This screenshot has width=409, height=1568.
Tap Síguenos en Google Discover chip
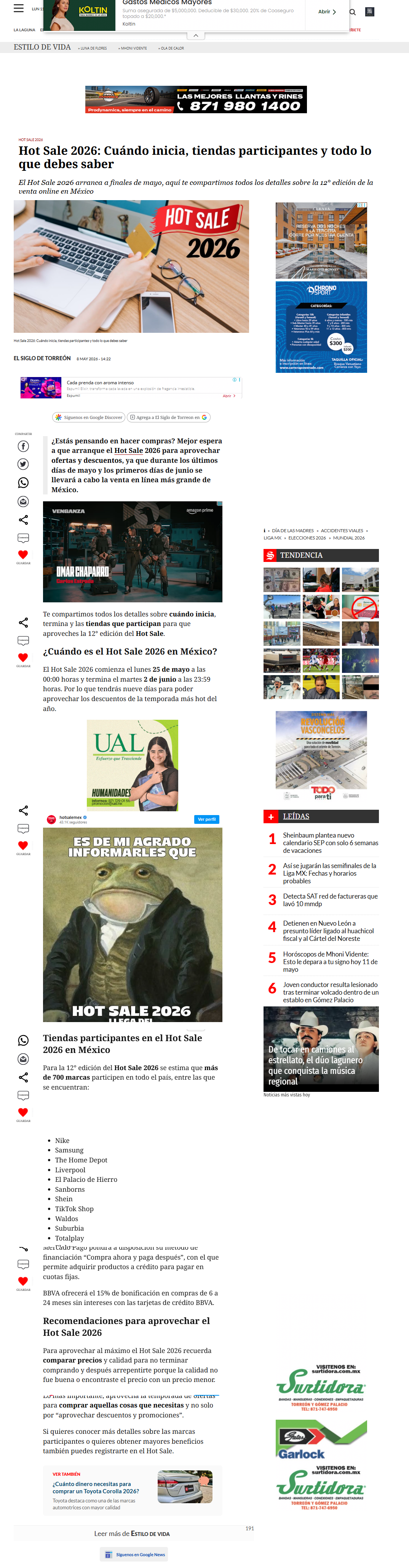(x=88, y=417)
